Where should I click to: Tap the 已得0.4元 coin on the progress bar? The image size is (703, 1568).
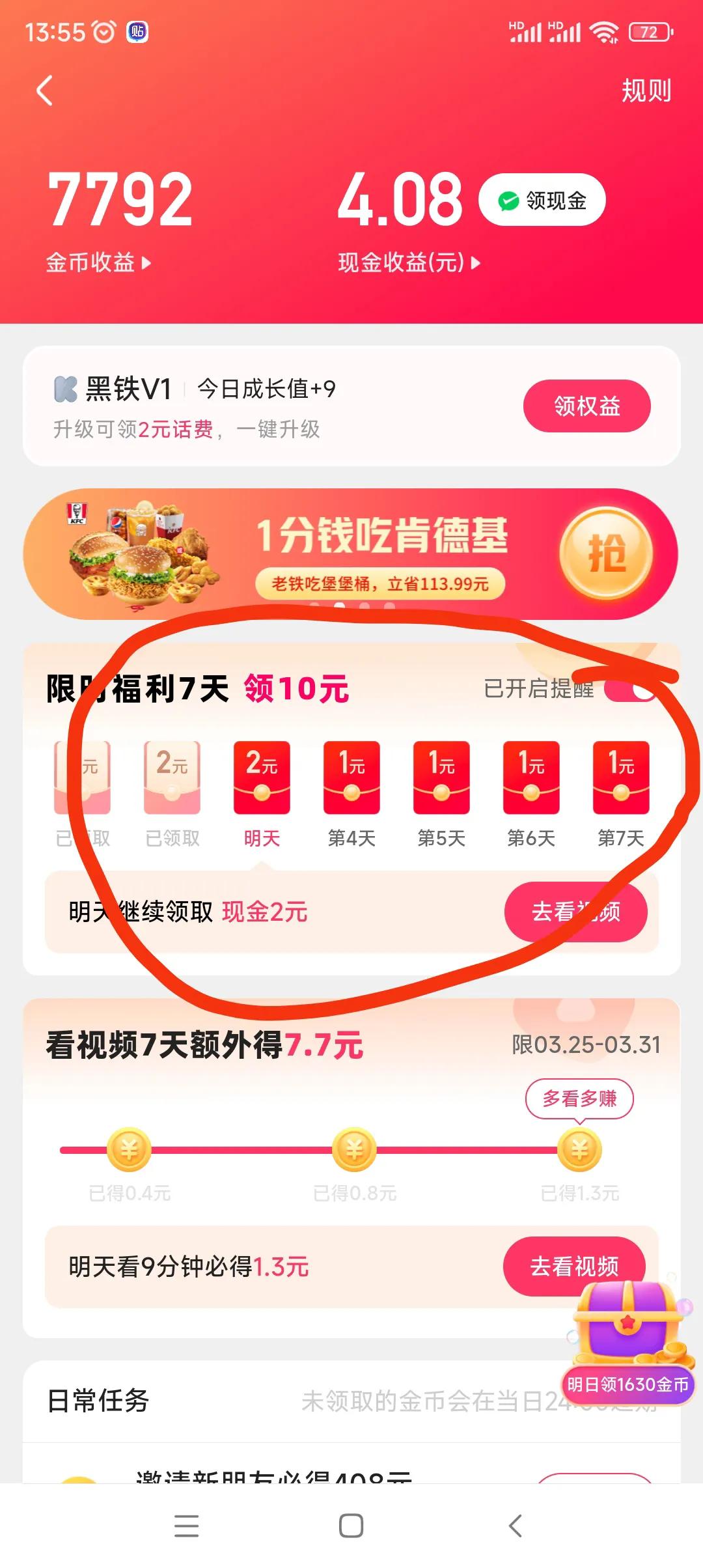click(x=129, y=1149)
